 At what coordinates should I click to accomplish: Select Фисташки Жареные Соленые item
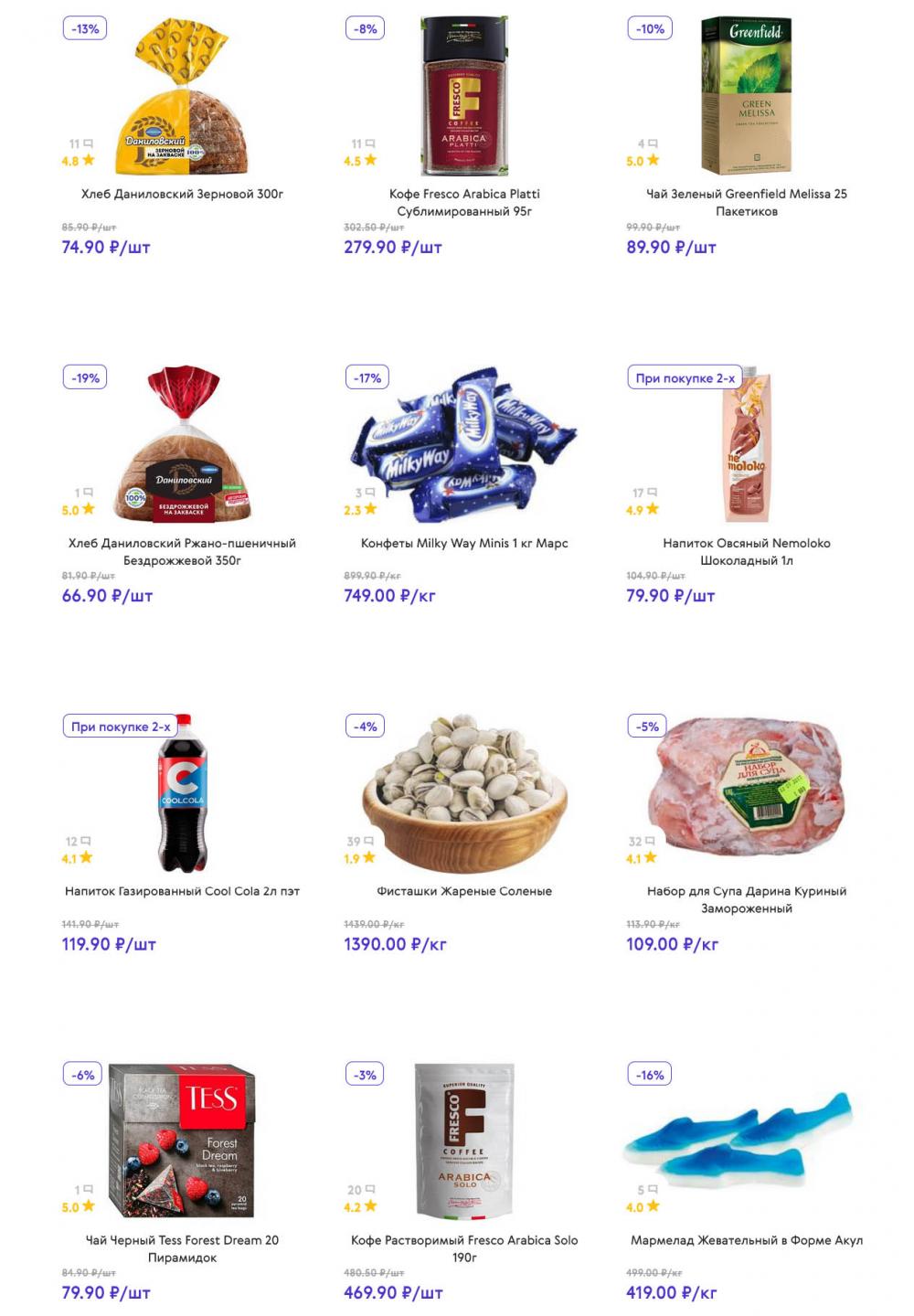[x=464, y=891]
